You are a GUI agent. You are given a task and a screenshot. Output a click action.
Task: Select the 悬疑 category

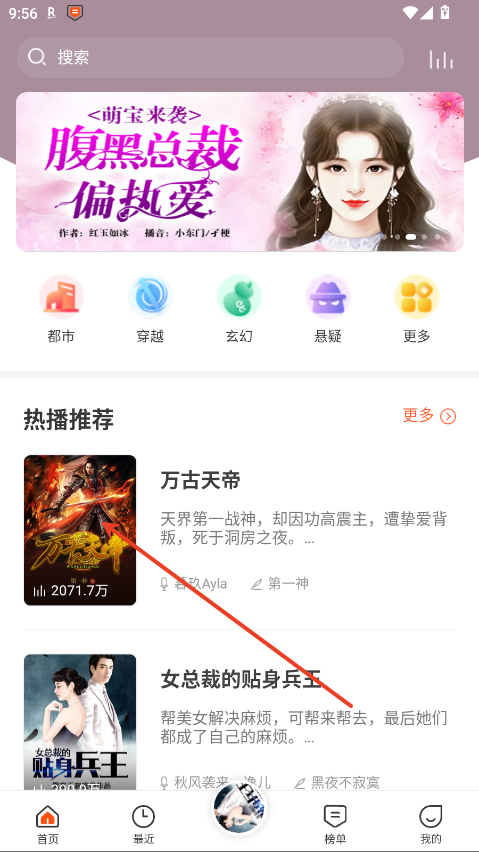[x=328, y=309]
